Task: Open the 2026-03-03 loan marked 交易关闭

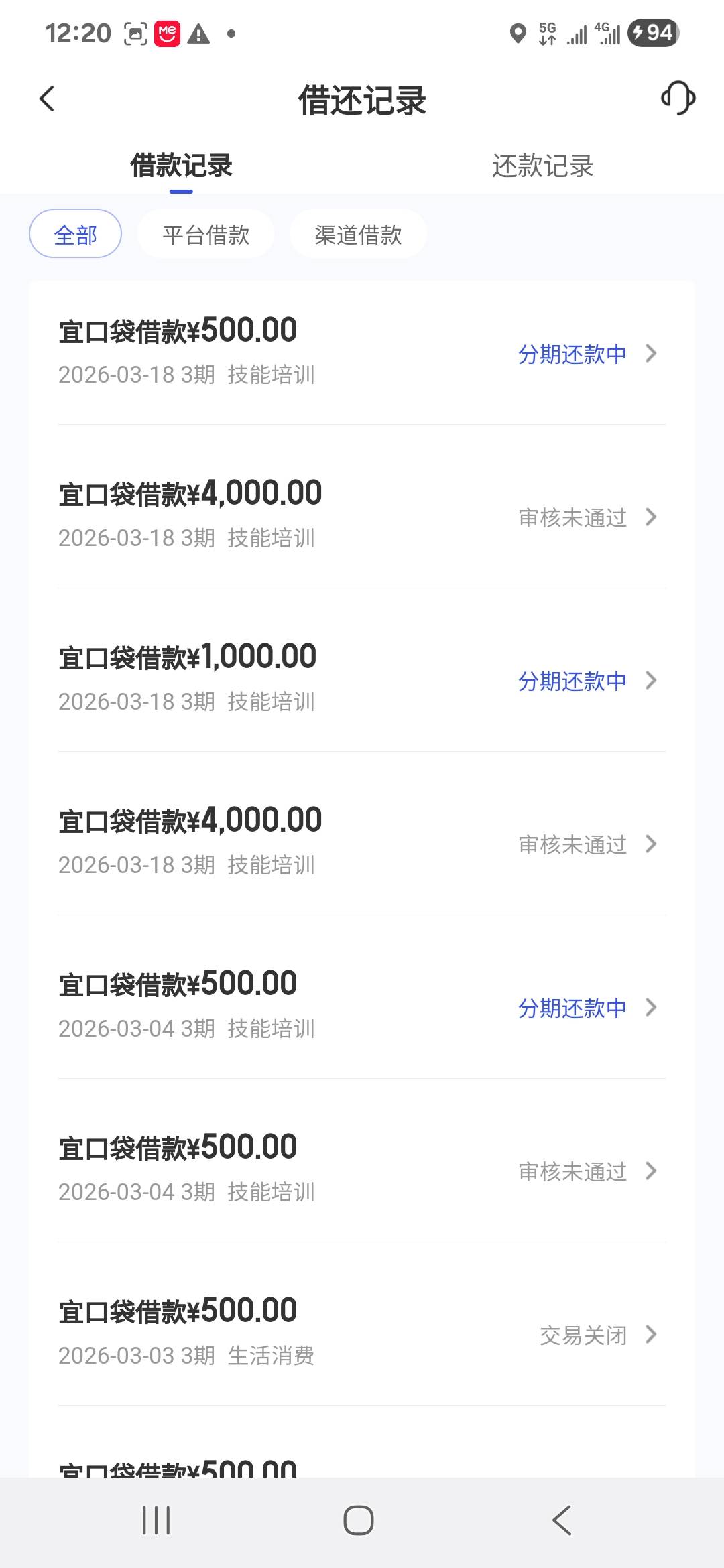Action: (x=362, y=1333)
